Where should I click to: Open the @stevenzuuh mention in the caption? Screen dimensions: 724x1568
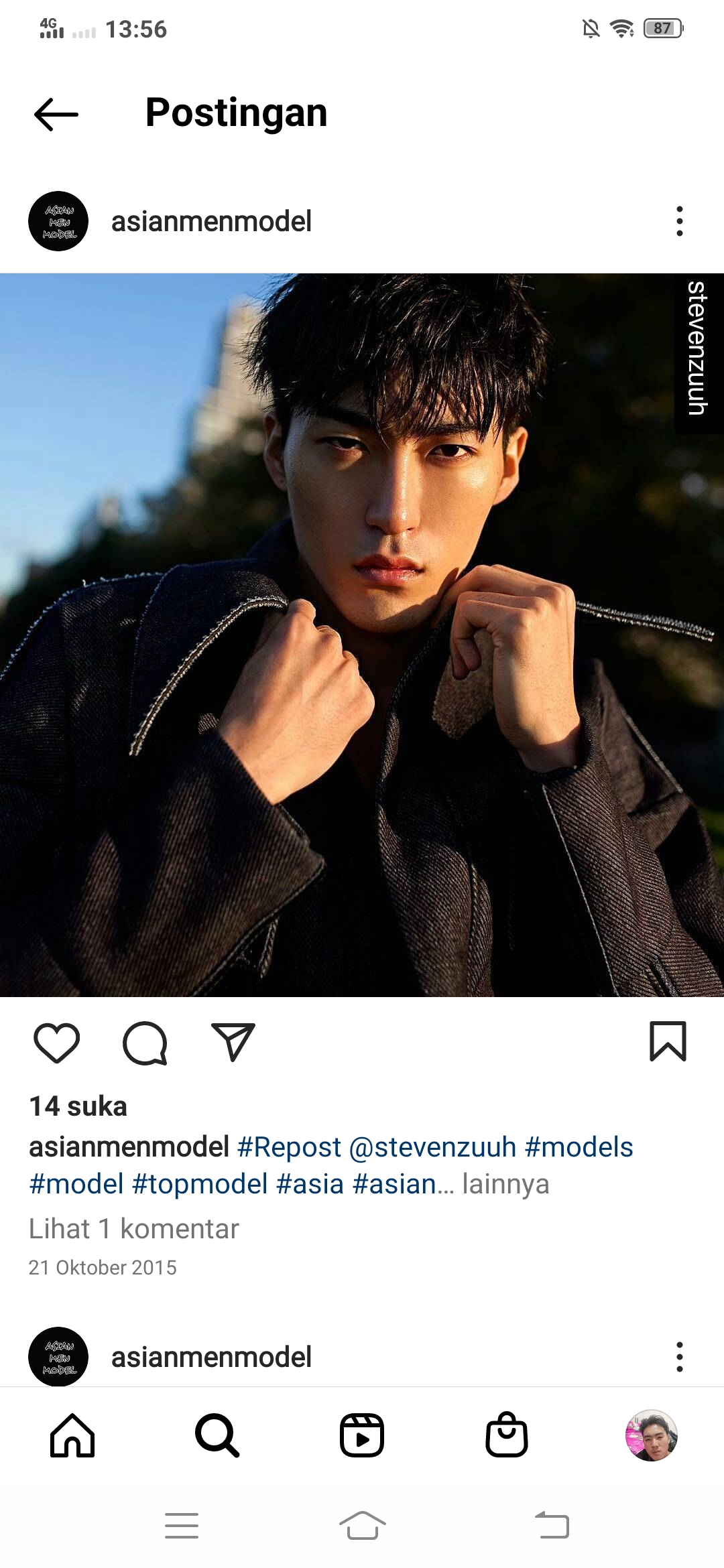tap(432, 1147)
